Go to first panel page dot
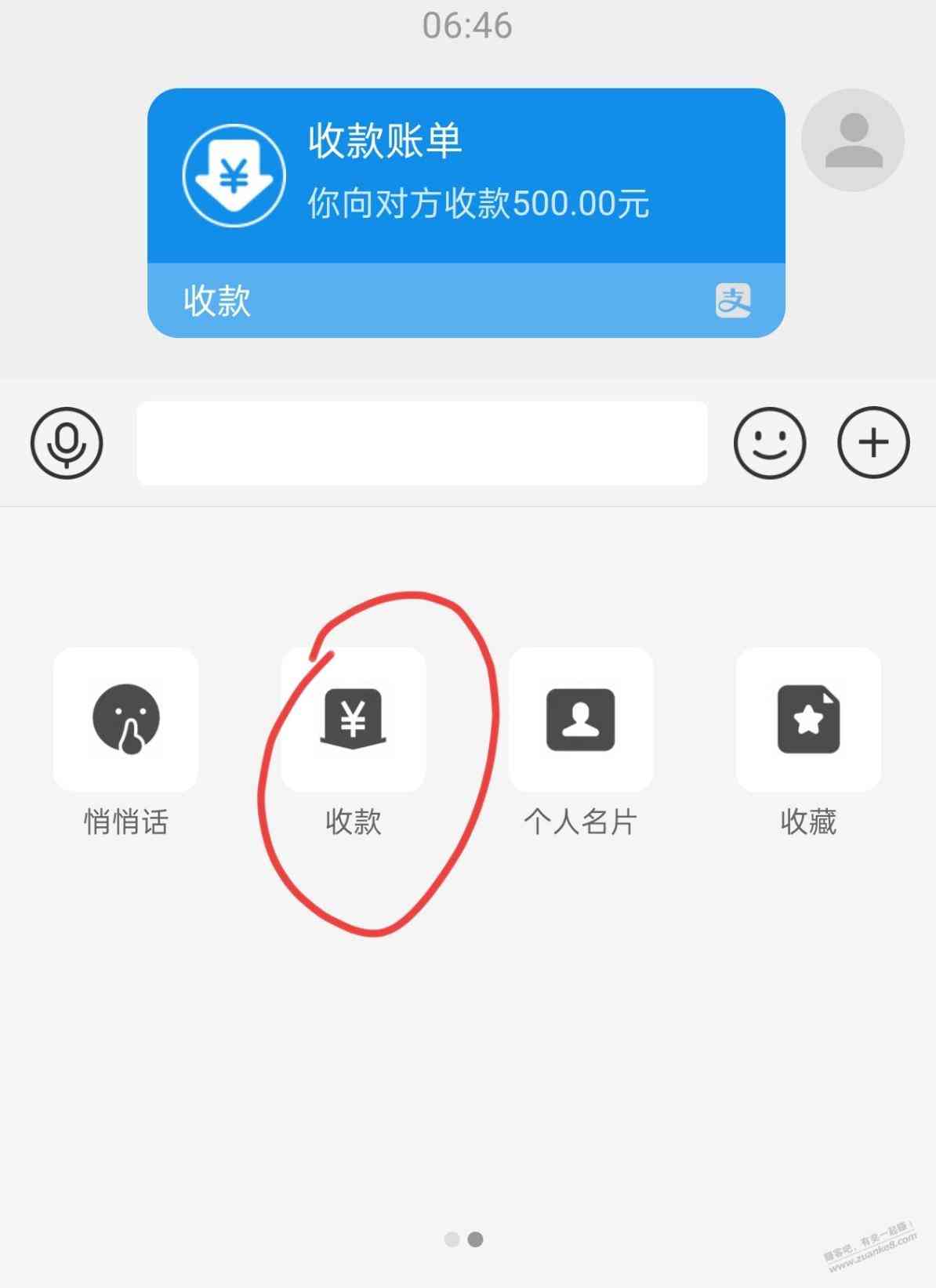 tap(452, 1239)
